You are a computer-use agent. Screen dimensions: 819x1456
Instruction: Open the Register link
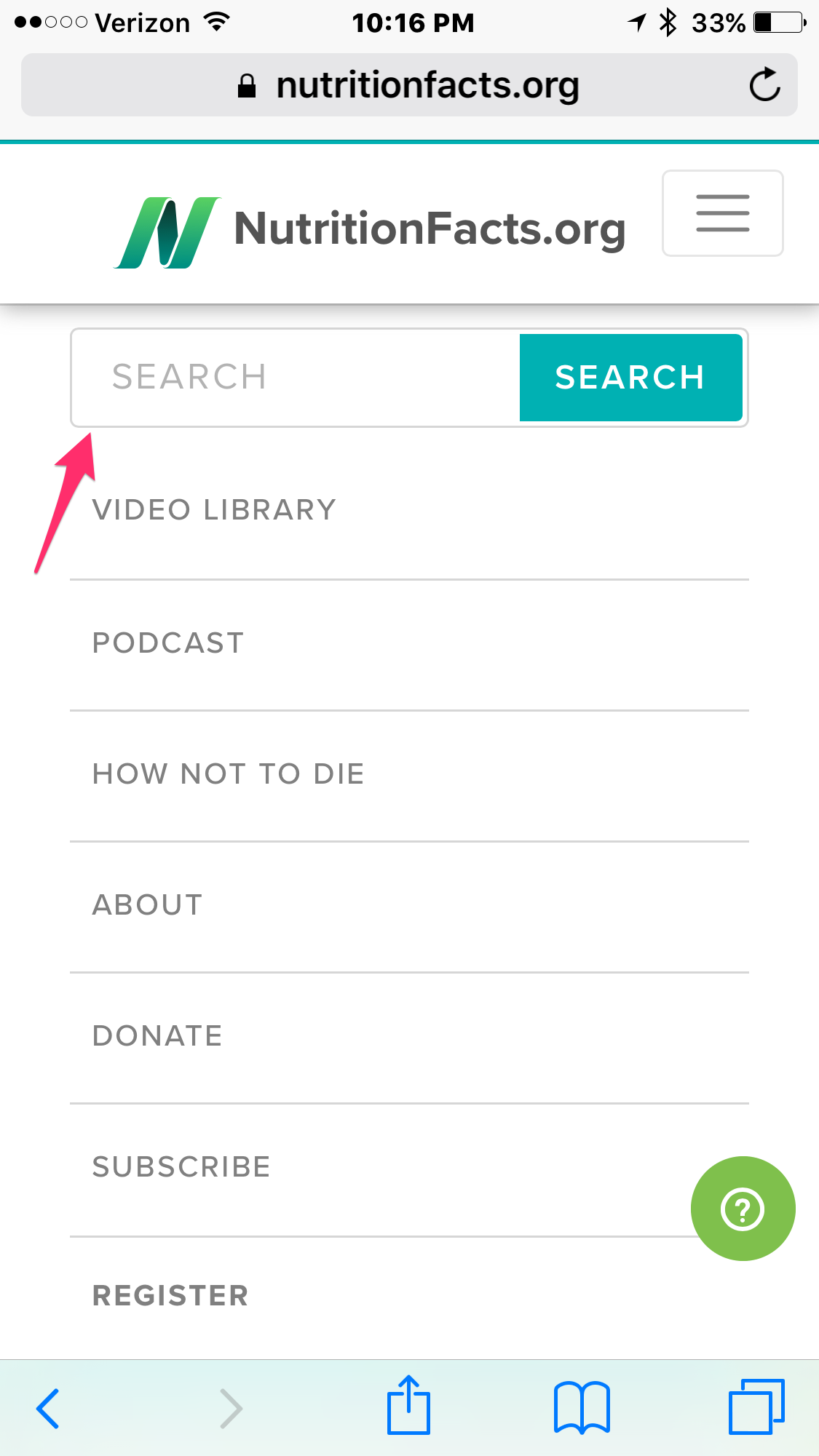coord(170,1296)
